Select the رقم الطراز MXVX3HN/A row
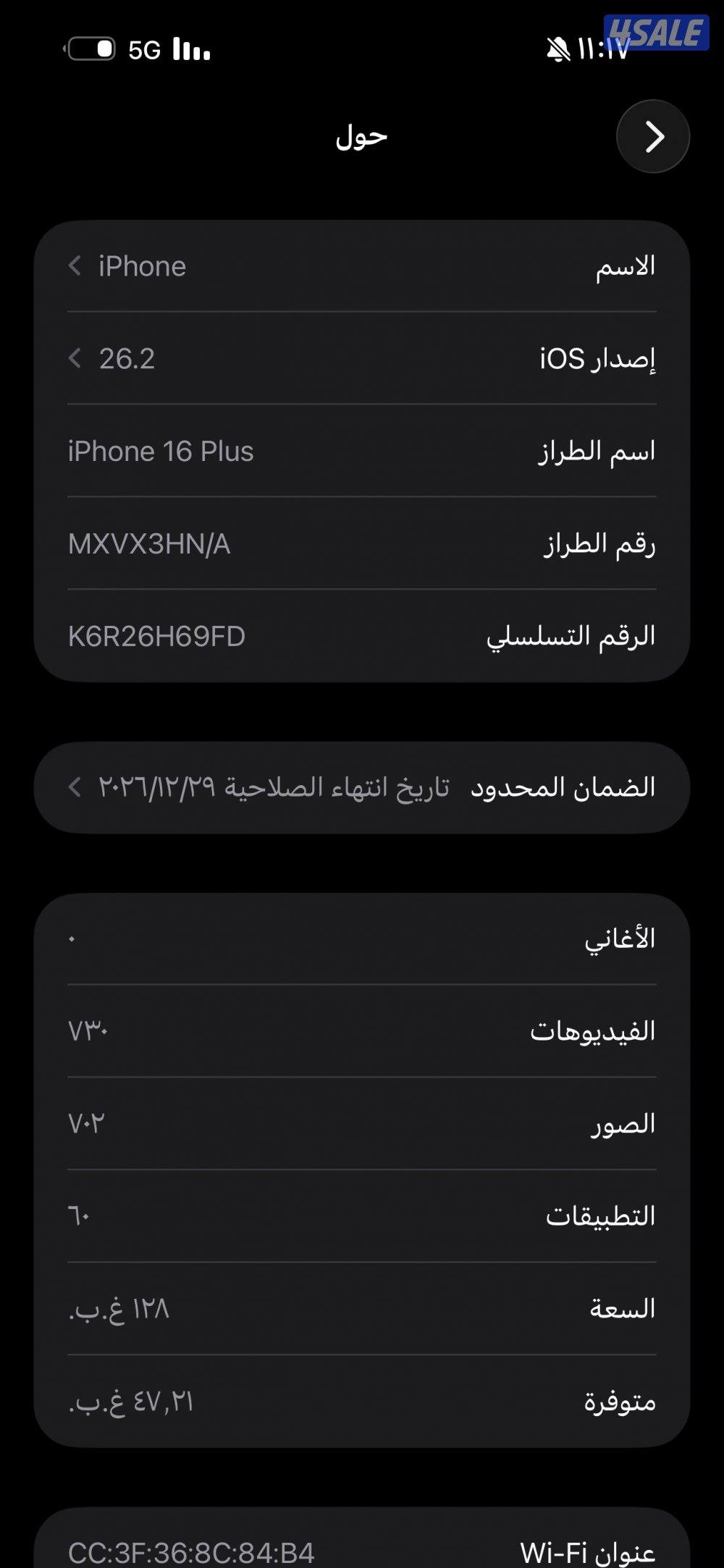The image size is (724, 1568). coord(362,544)
